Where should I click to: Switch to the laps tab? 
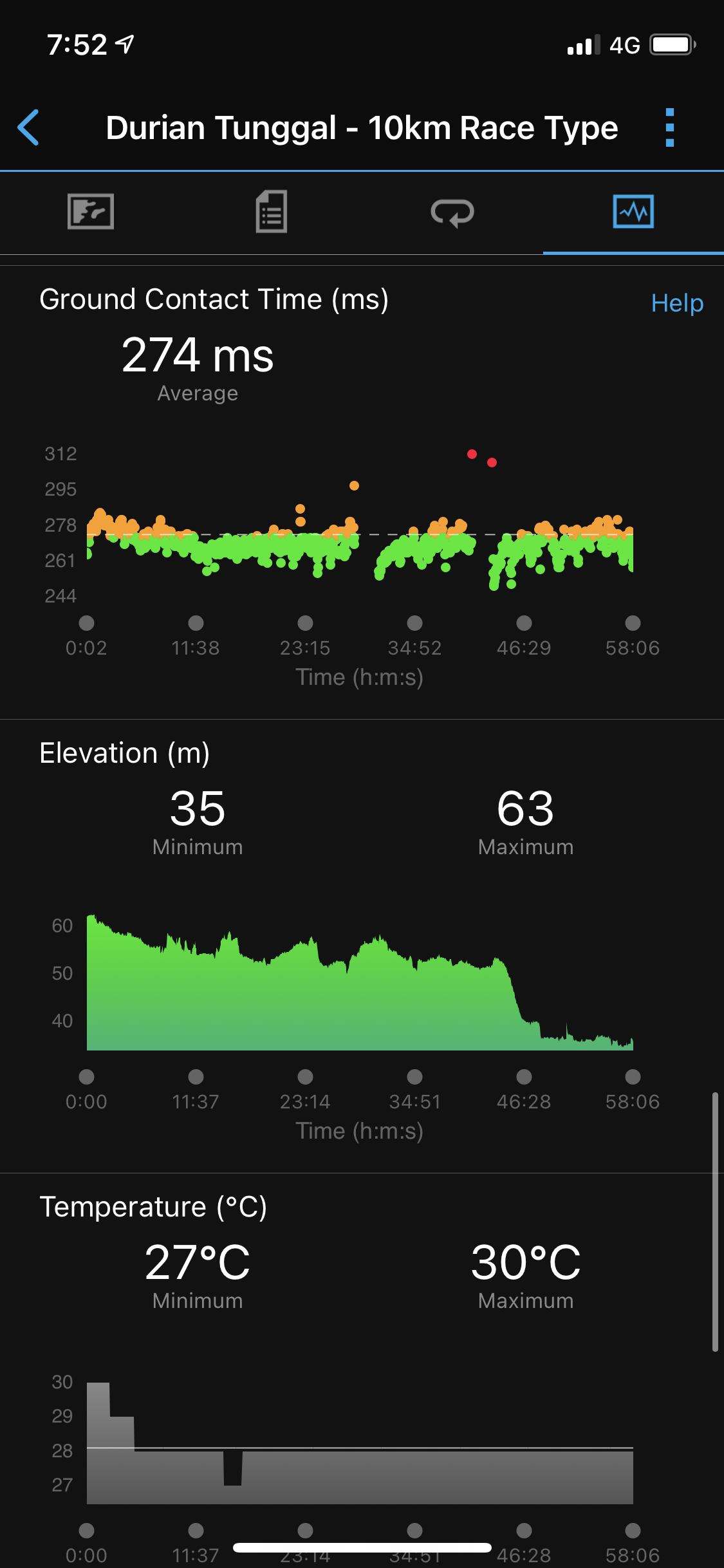pyautogui.click(x=452, y=212)
